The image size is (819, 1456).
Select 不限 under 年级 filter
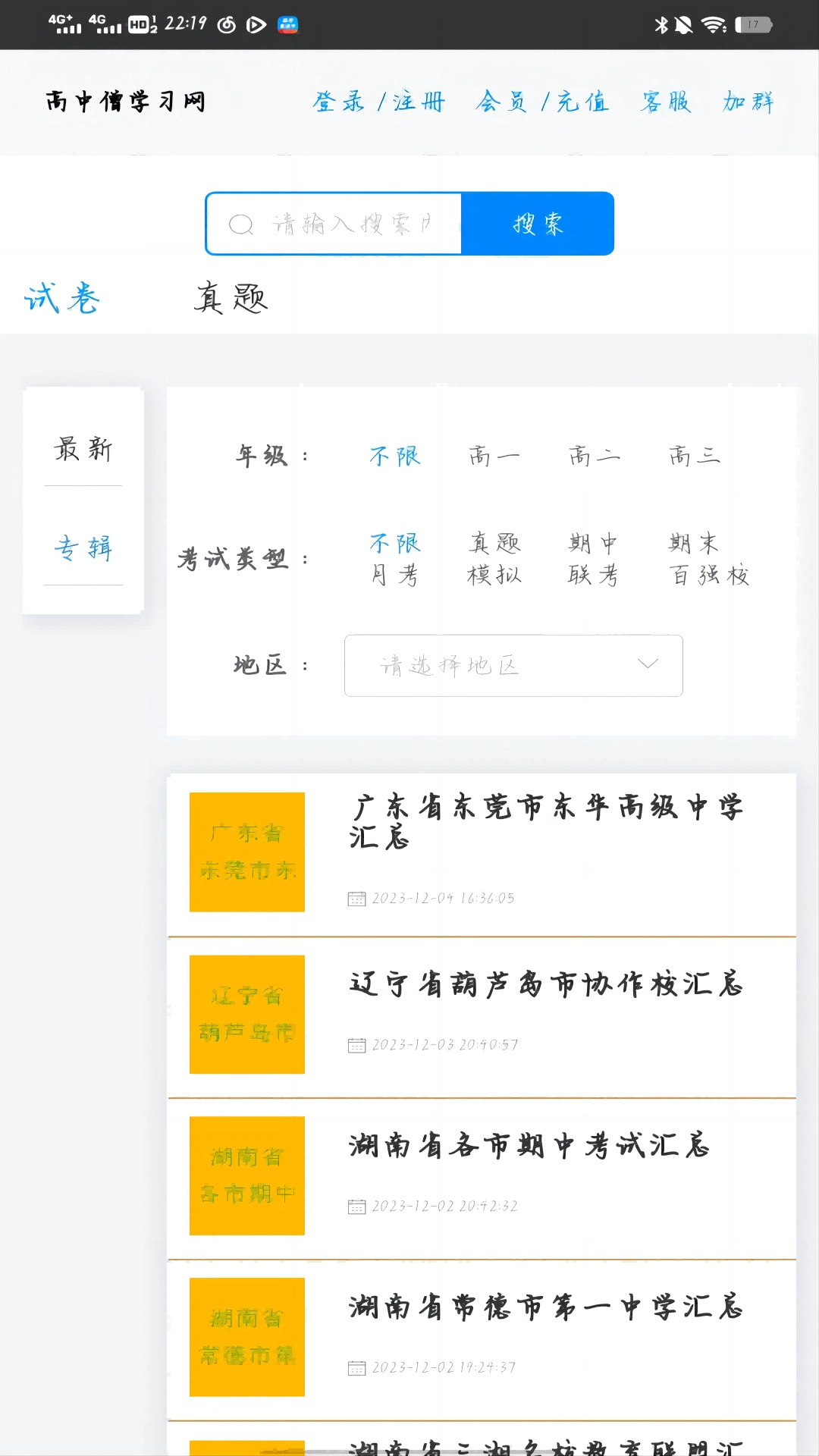[395, 455]
